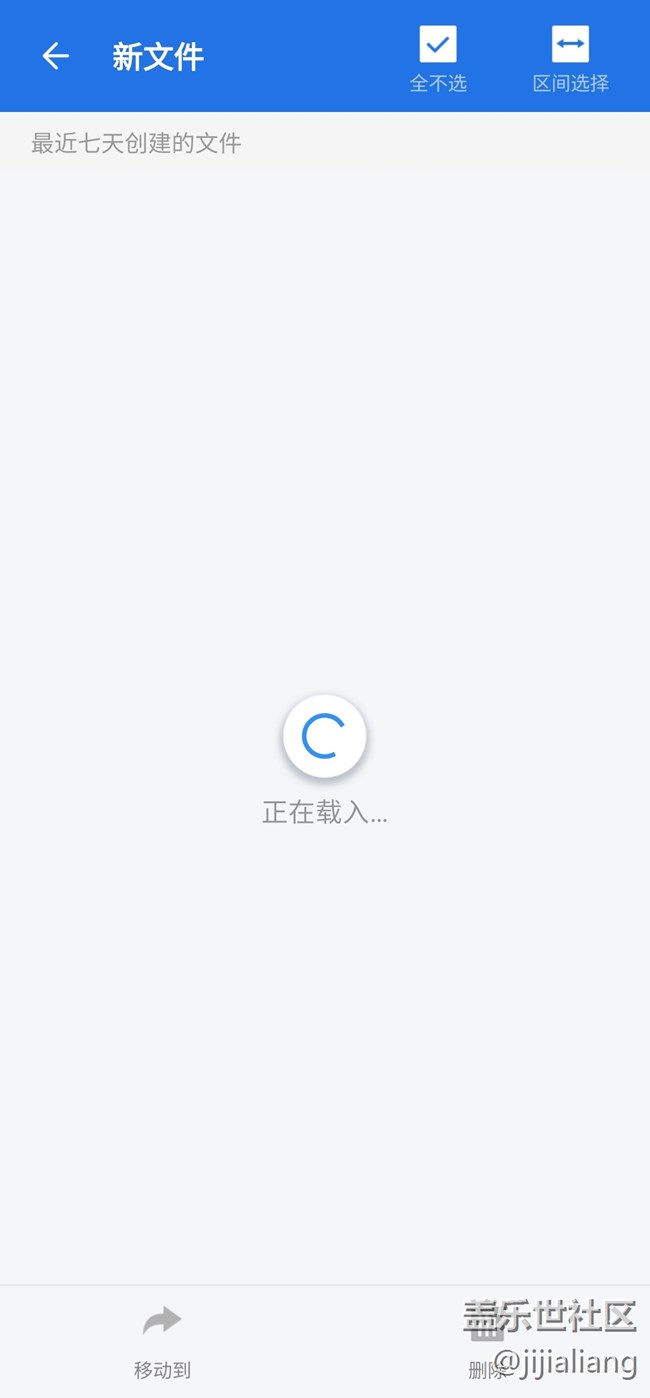Go back using the arrow icon
650x1398 pixels.
click(x=55, y=56)
